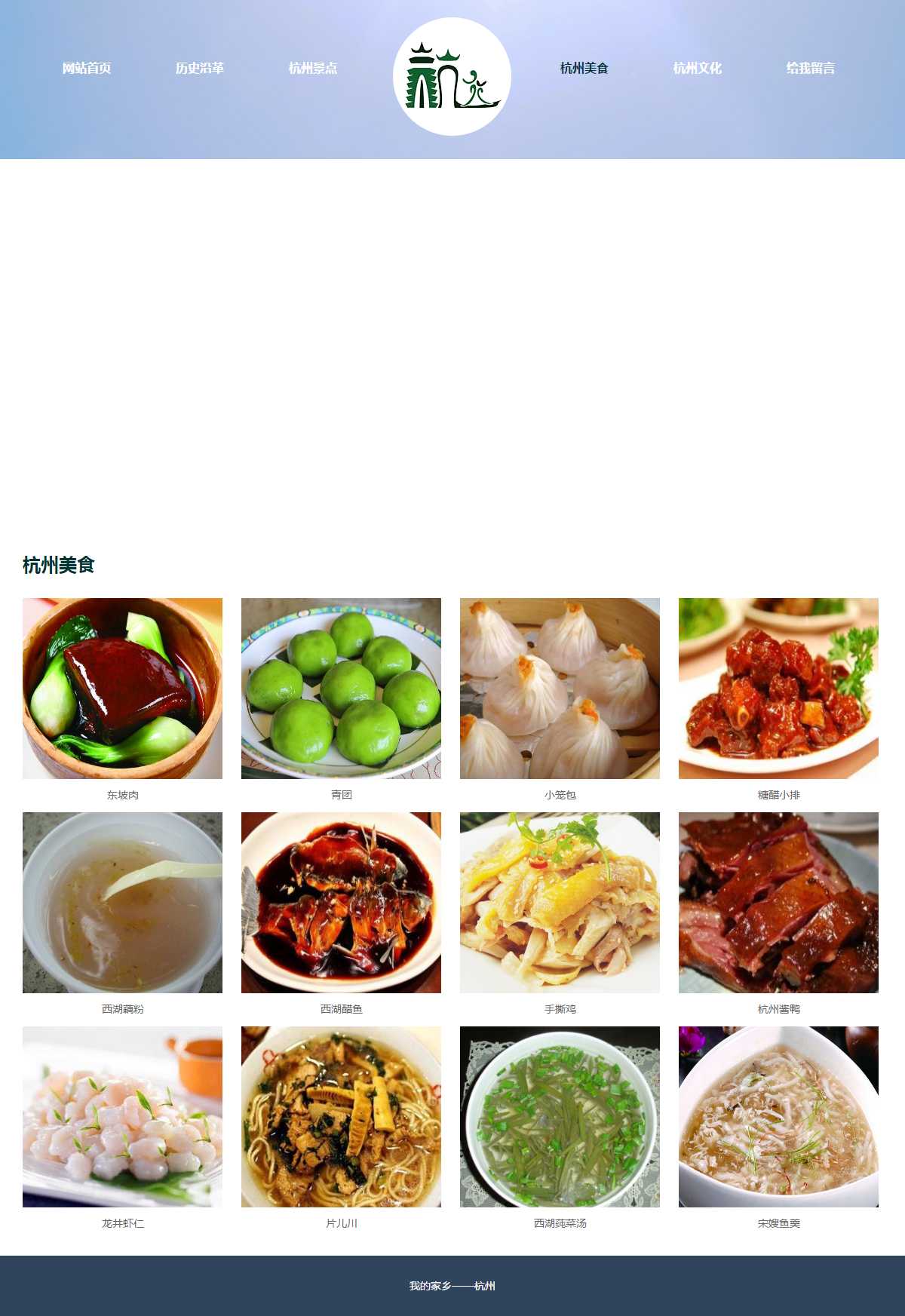Go to 网站首页 in the top navigation

[87, 68]
